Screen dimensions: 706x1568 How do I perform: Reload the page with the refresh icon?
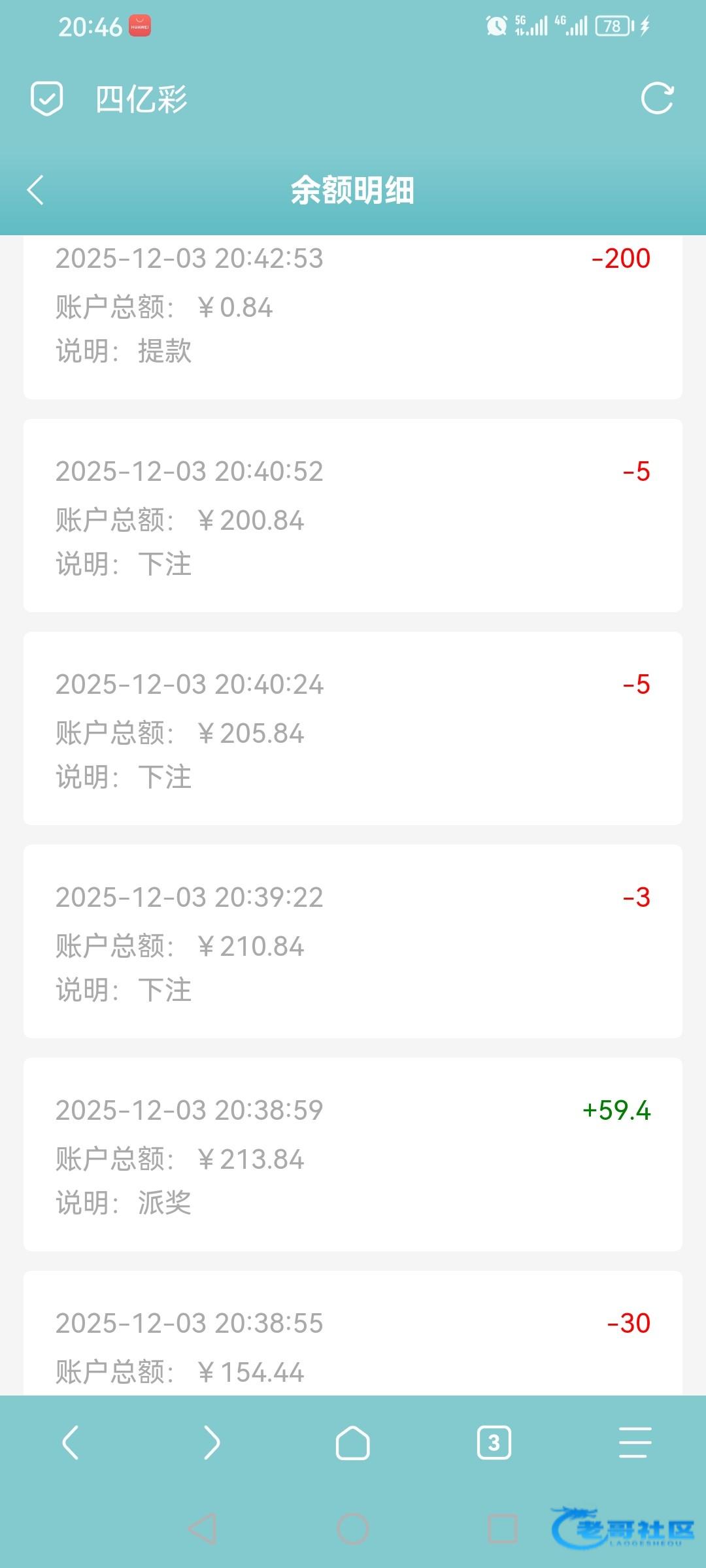click(x=657, y=99)
